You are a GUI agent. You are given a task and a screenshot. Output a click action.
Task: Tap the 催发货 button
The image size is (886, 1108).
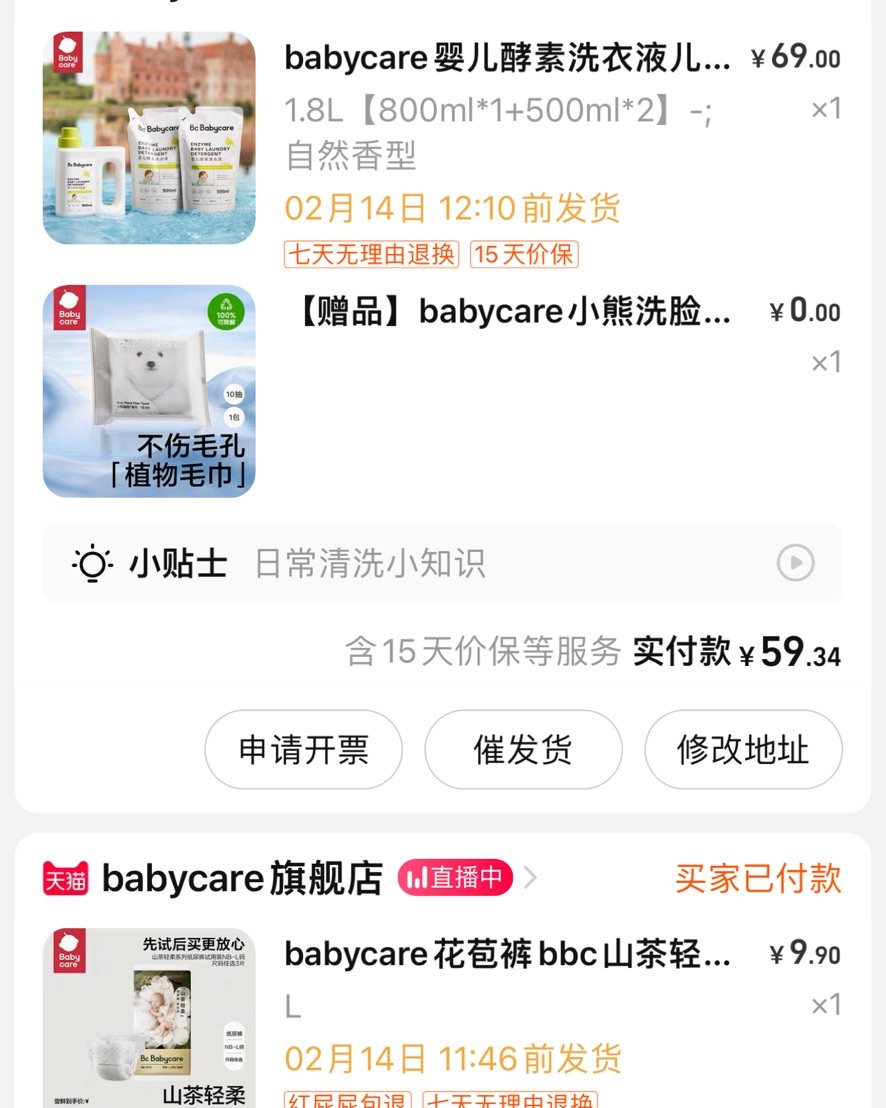[523, 749]
